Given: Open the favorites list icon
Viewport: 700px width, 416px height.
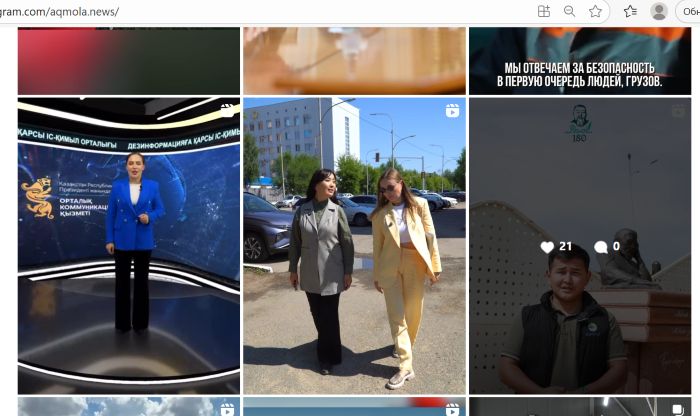Looking at the screenshot, I should (x=630, y=11).
